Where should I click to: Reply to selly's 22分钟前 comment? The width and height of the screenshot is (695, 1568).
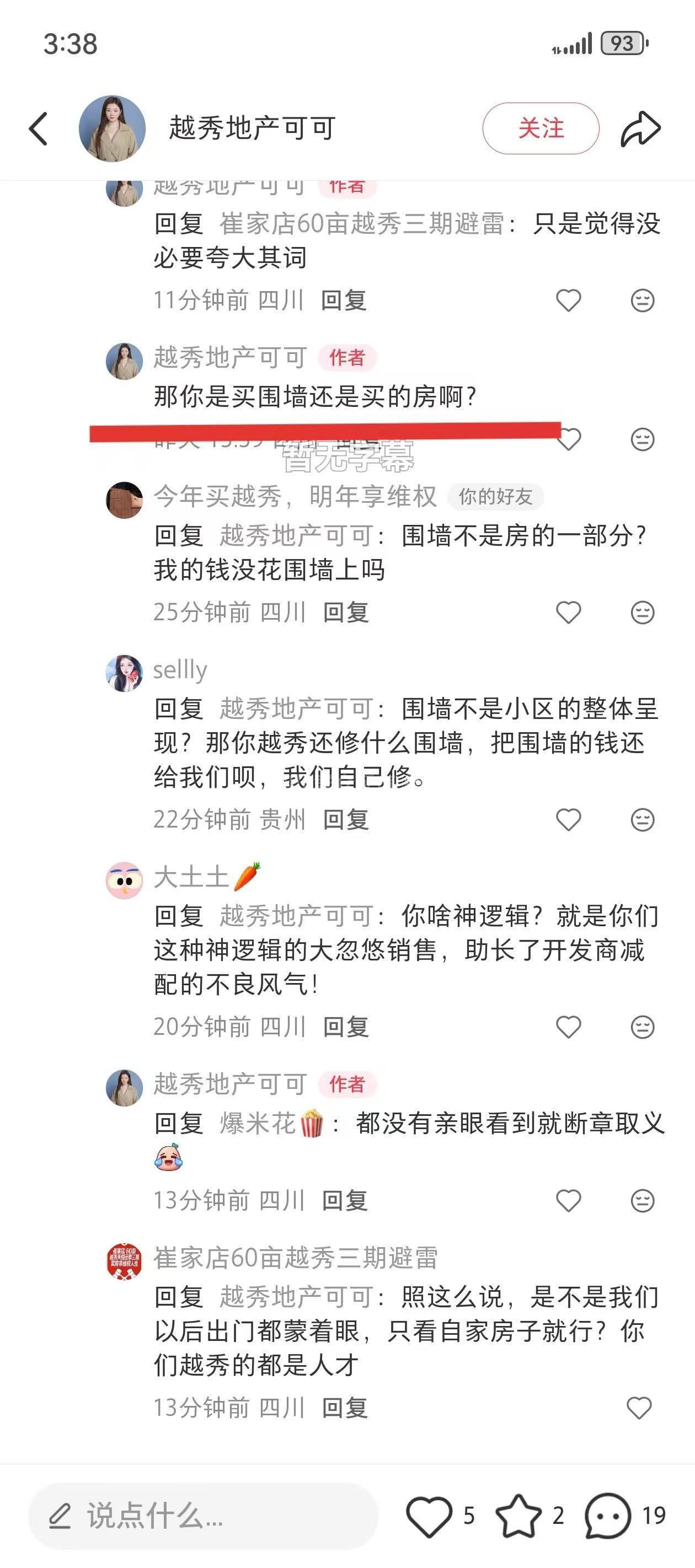coord(345,819)
